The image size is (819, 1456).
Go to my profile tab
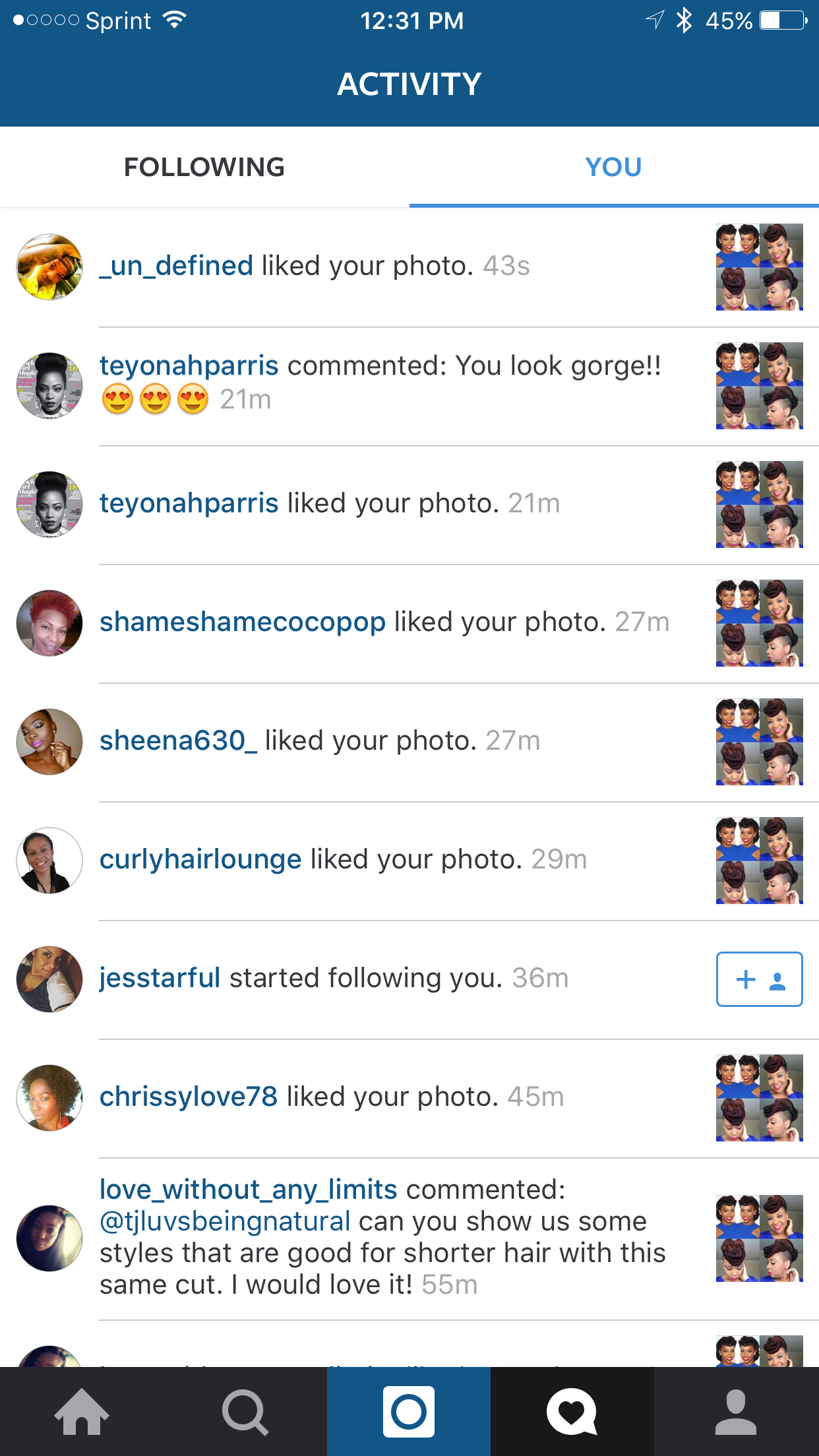736,1412
